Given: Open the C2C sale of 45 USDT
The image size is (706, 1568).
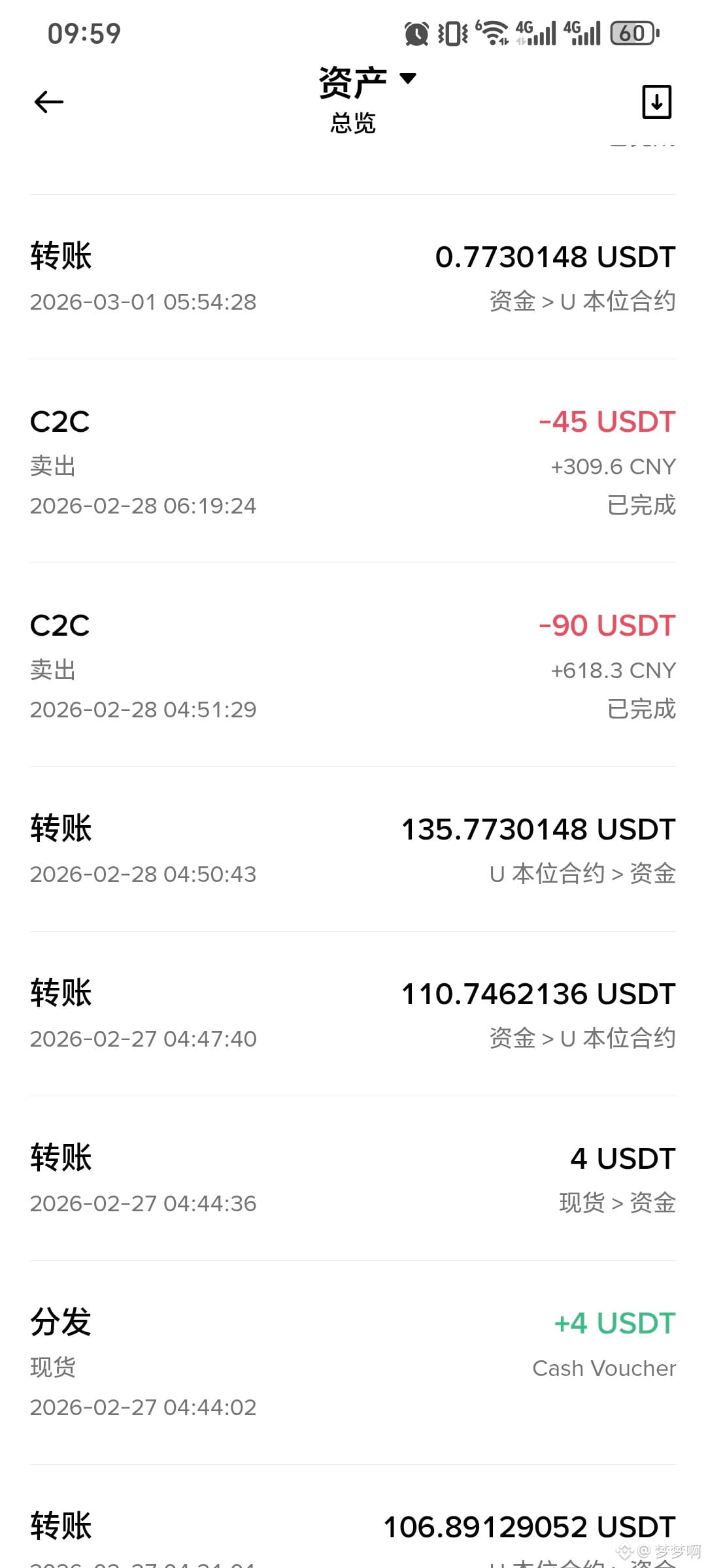Looking at the screenshot, I should point(353,461).
